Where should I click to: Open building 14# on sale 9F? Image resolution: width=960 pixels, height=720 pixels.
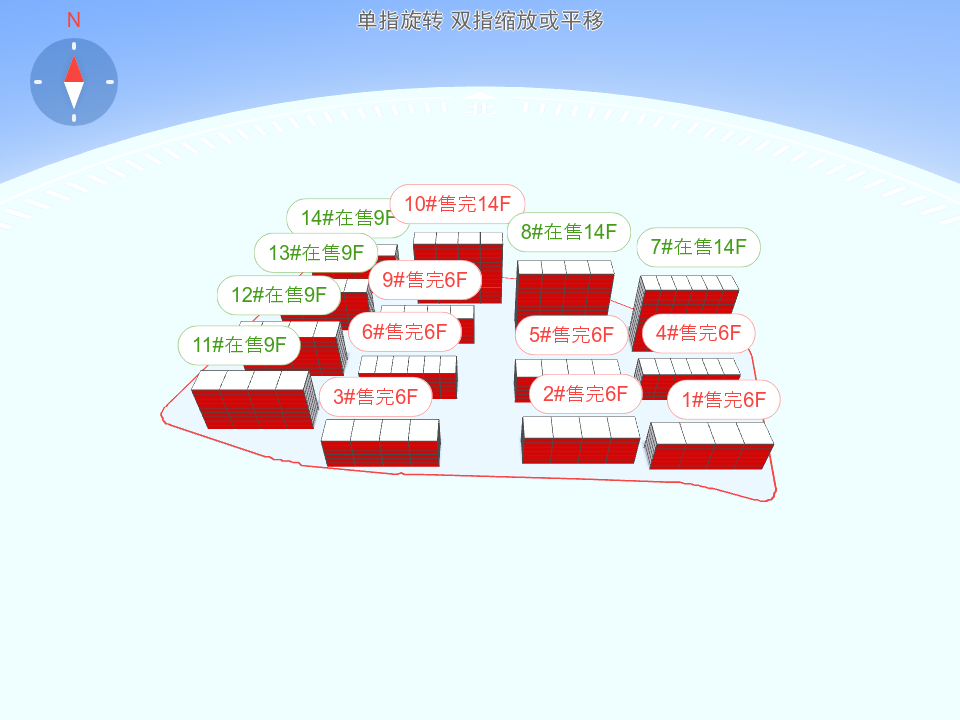pyautogui.click(x=340, y=217)
